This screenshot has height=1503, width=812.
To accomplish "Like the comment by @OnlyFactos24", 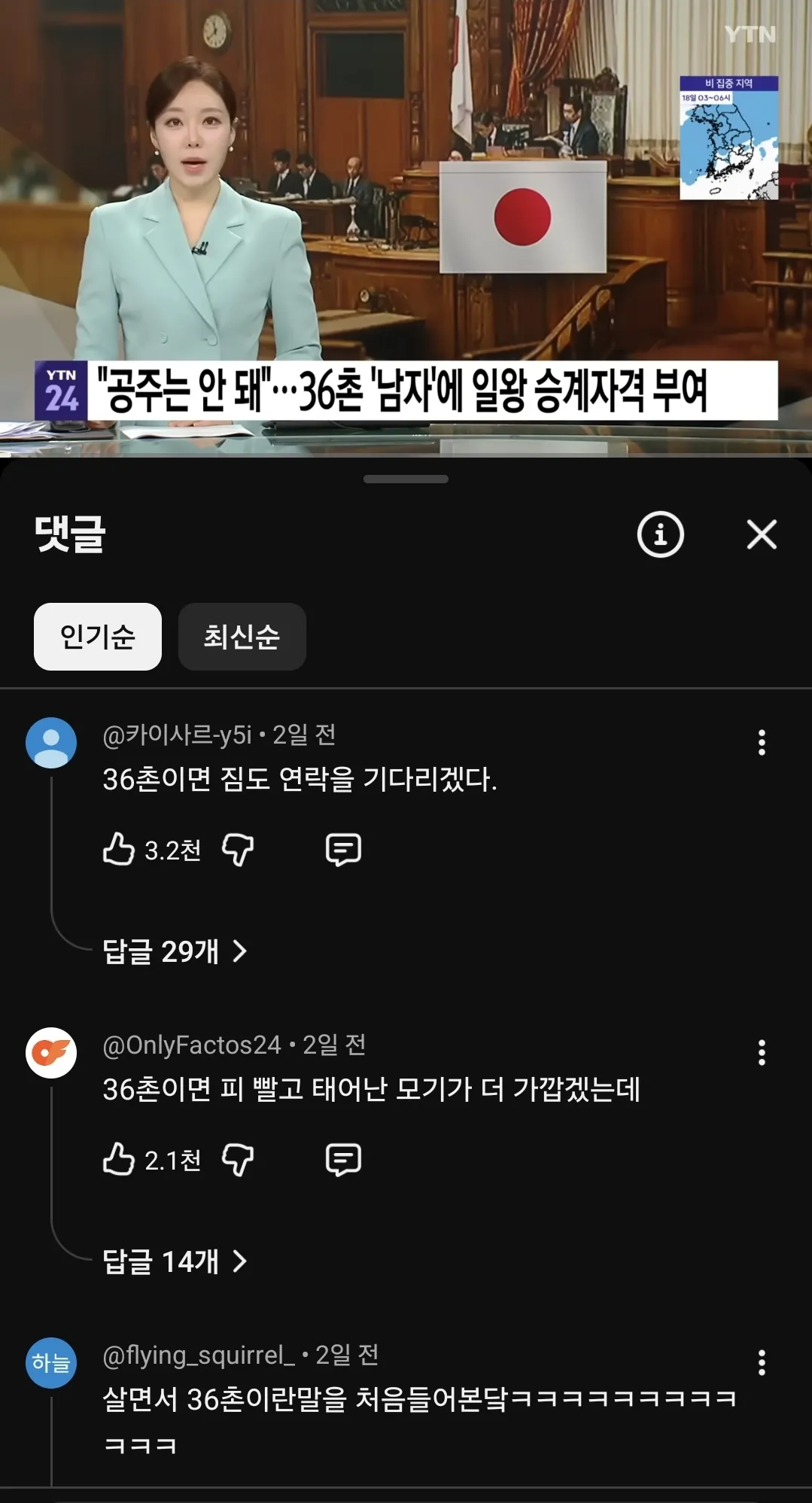I will pos(119,1160).
